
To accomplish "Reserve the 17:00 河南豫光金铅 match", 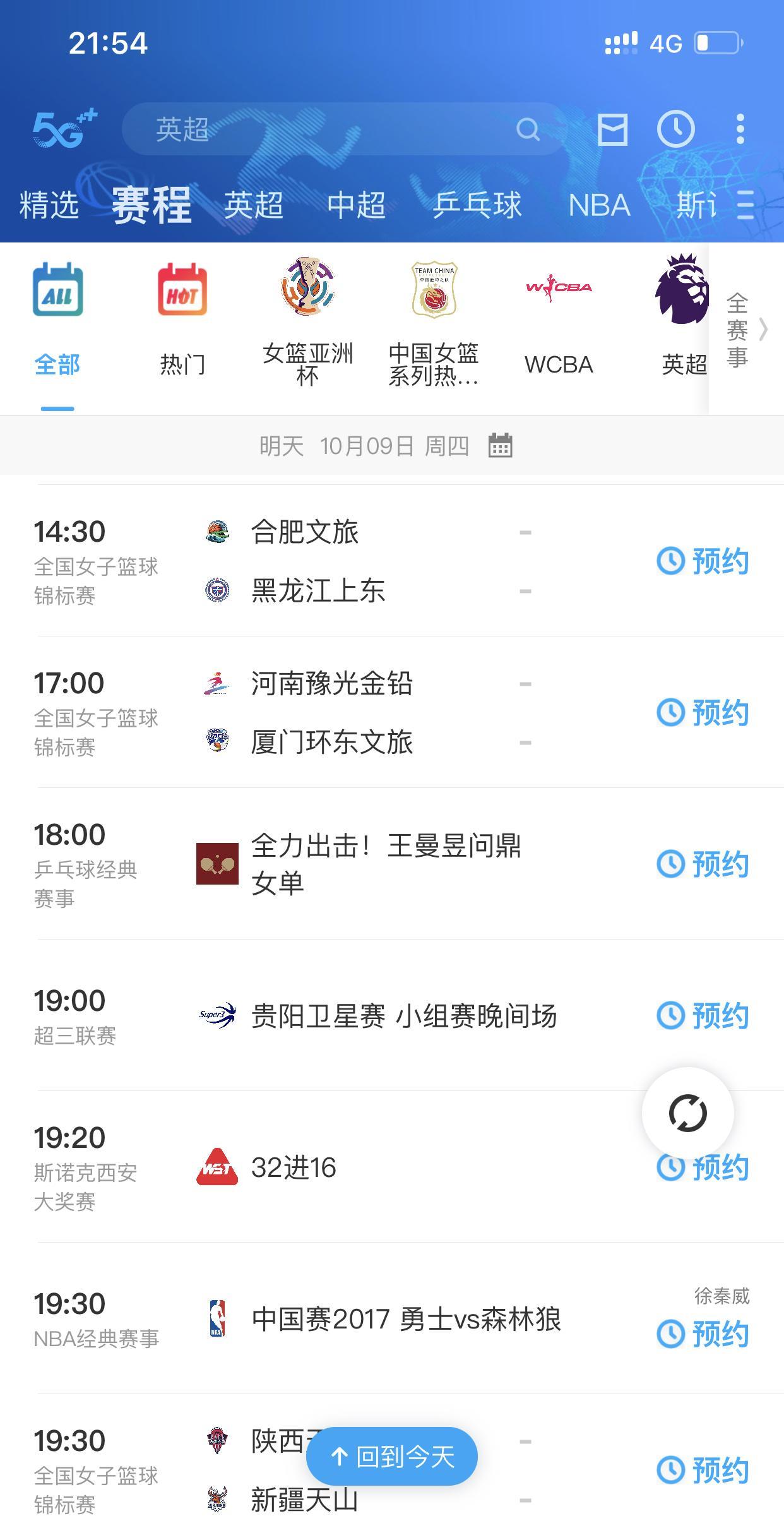I will pyautogui.click(x=703, y=712).
